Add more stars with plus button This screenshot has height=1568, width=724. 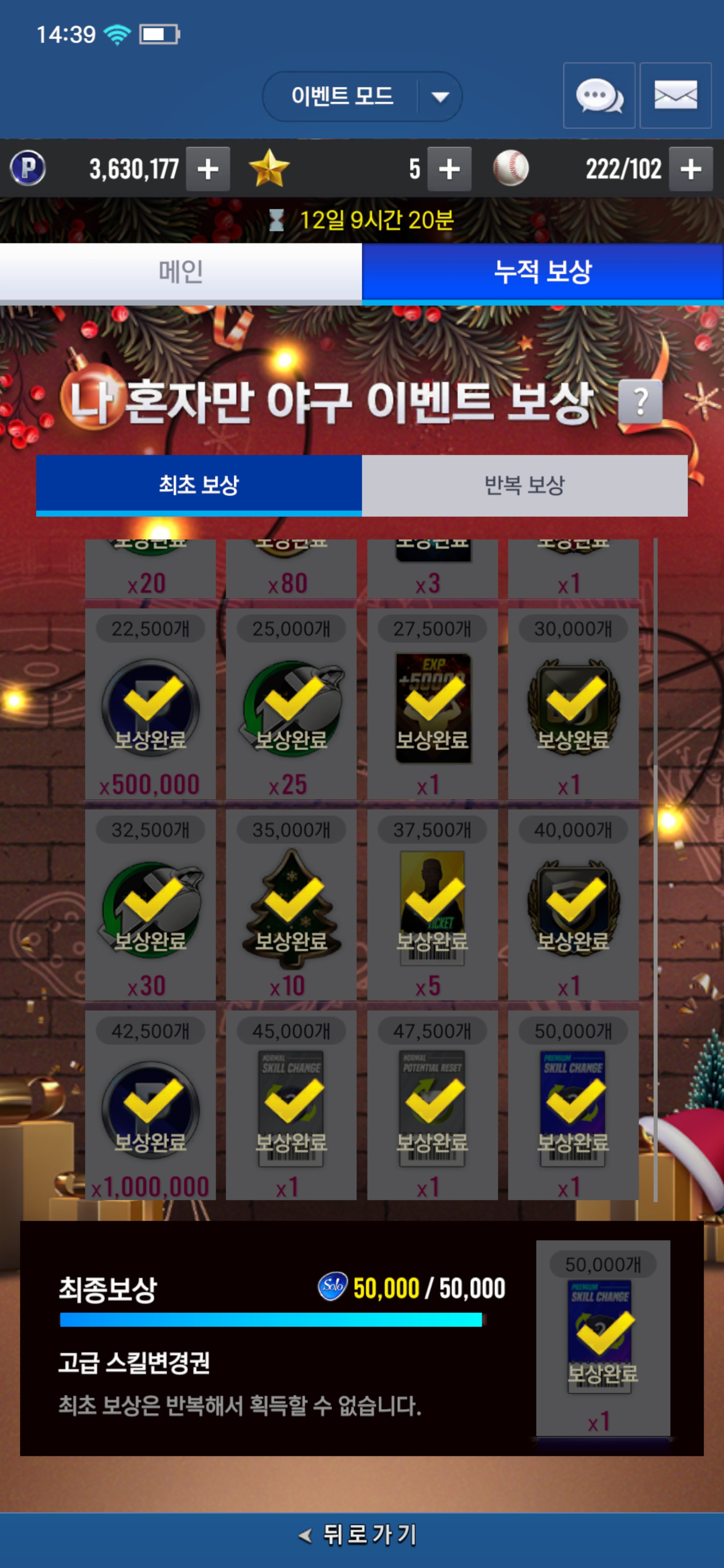(449, 168)
